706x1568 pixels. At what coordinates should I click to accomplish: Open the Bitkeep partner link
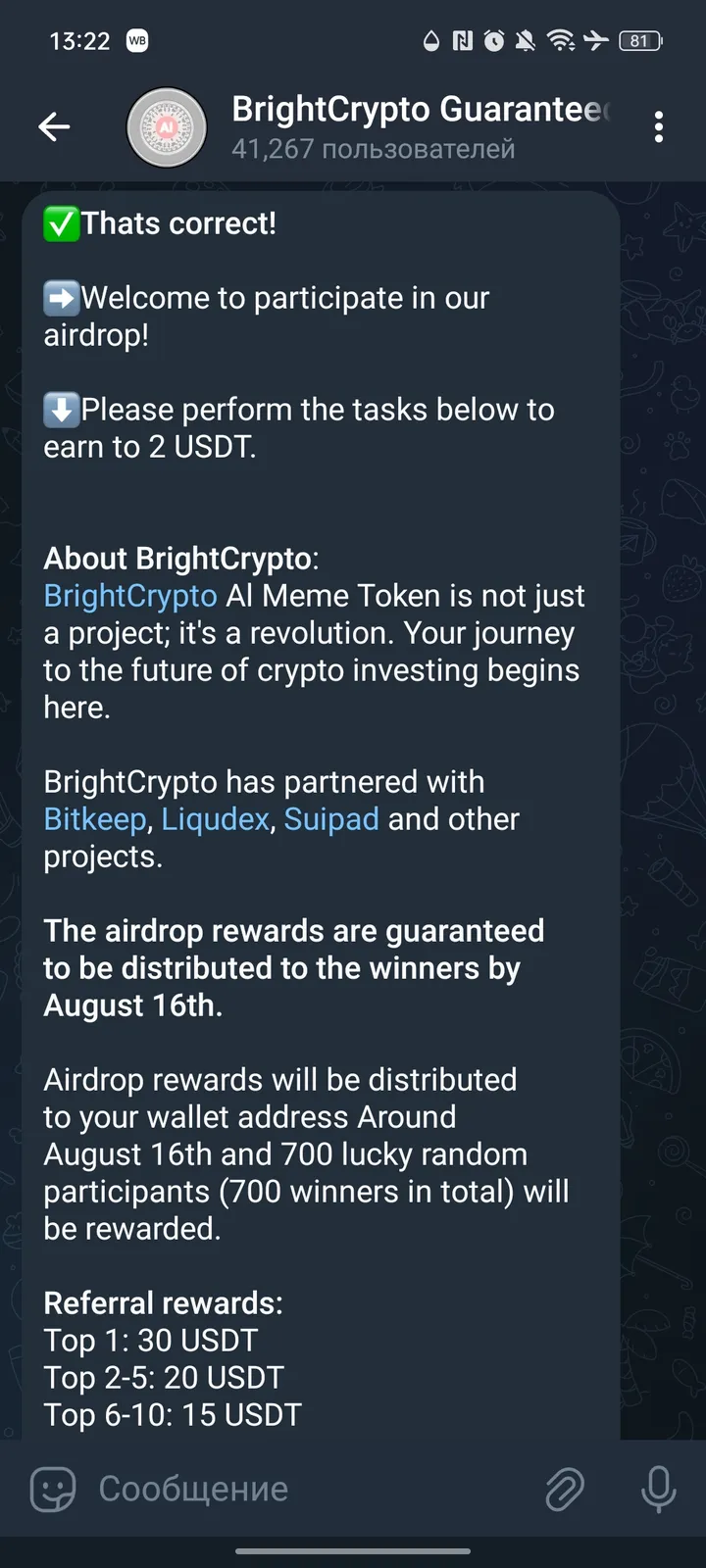tap(92, 818)
